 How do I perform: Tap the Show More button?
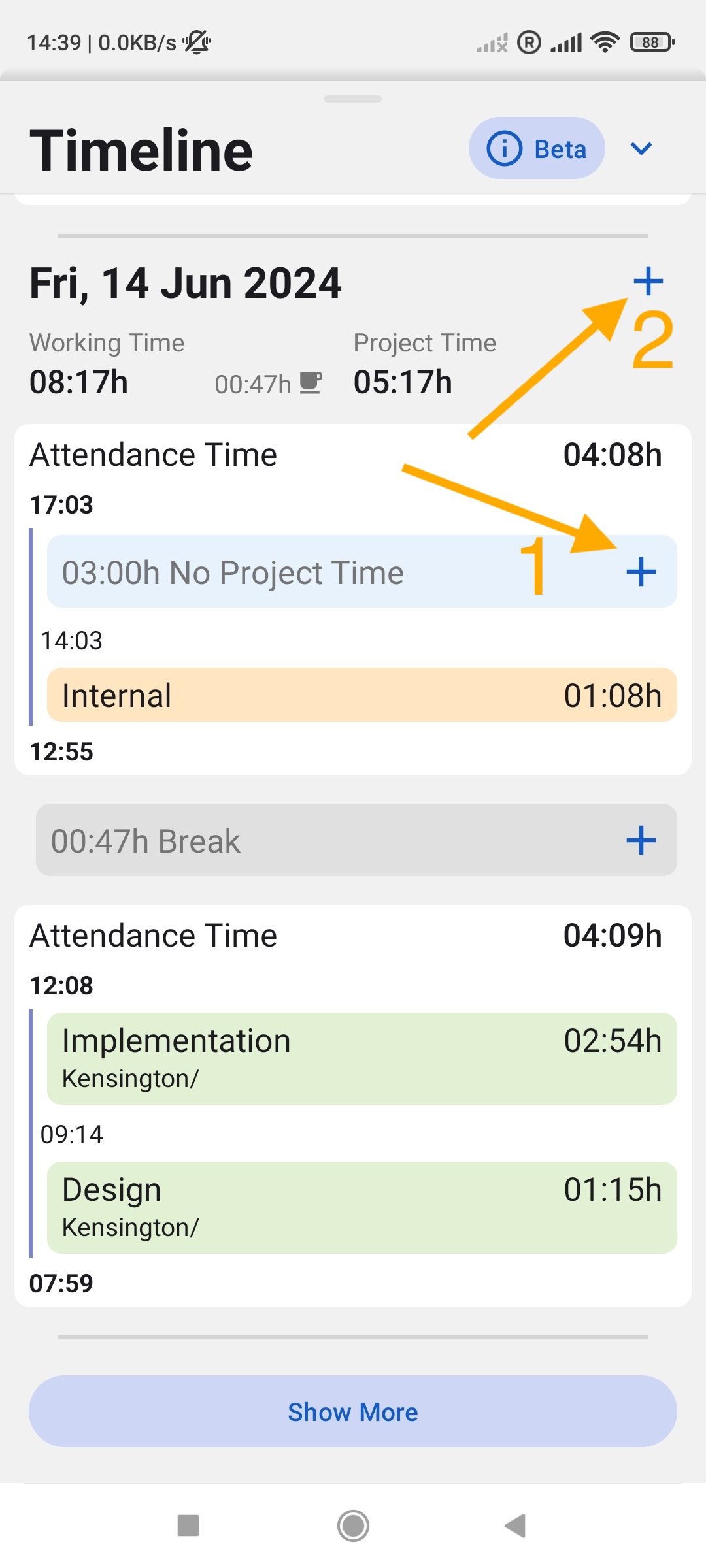(353, 1411)
